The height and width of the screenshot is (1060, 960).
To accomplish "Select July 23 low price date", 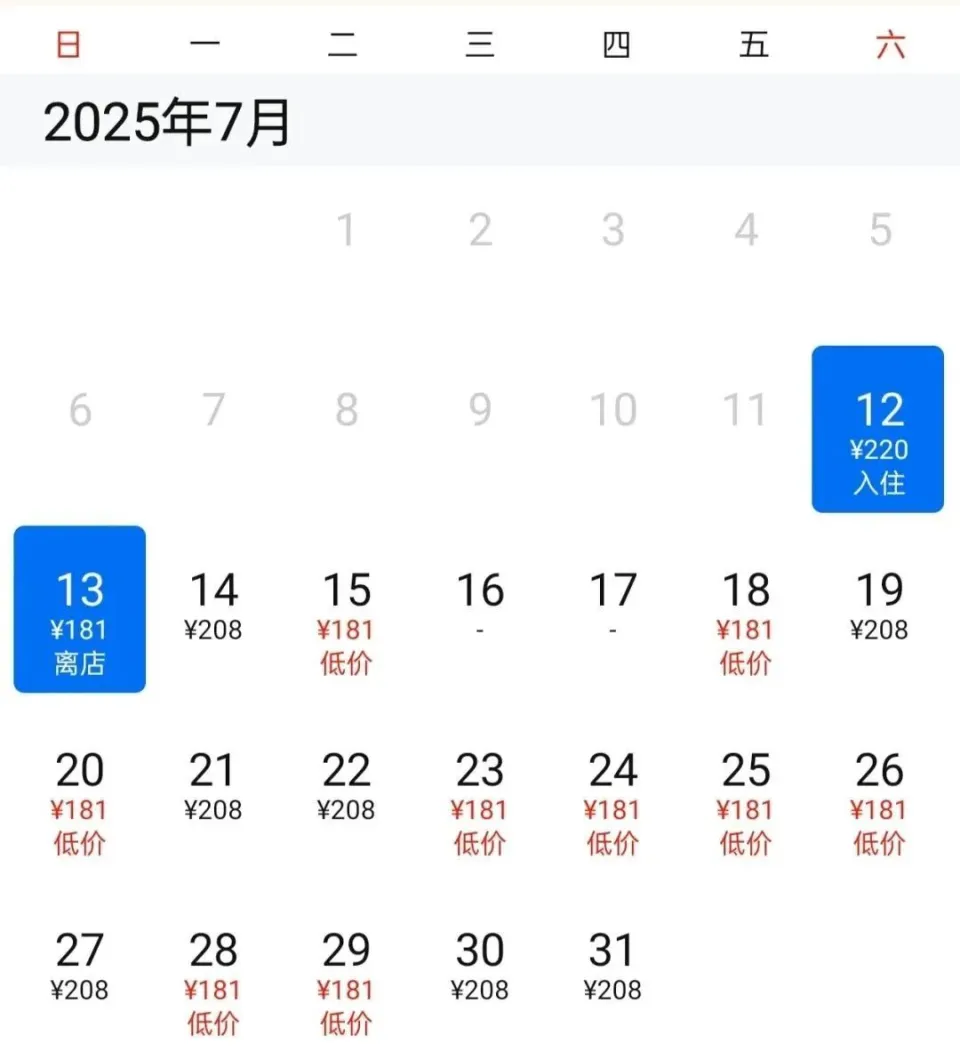I will (x=480, y=798).
